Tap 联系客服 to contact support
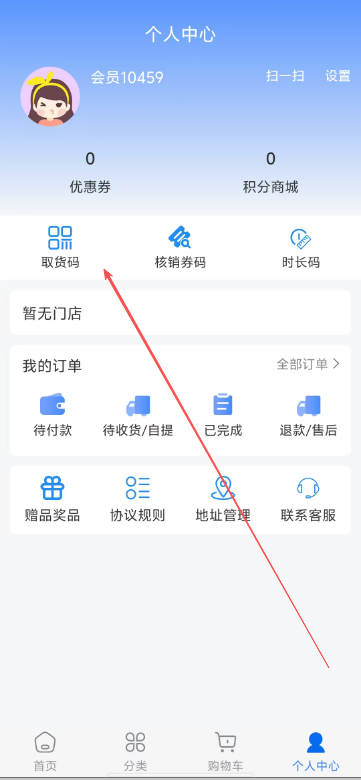 [x=308, y=499]
